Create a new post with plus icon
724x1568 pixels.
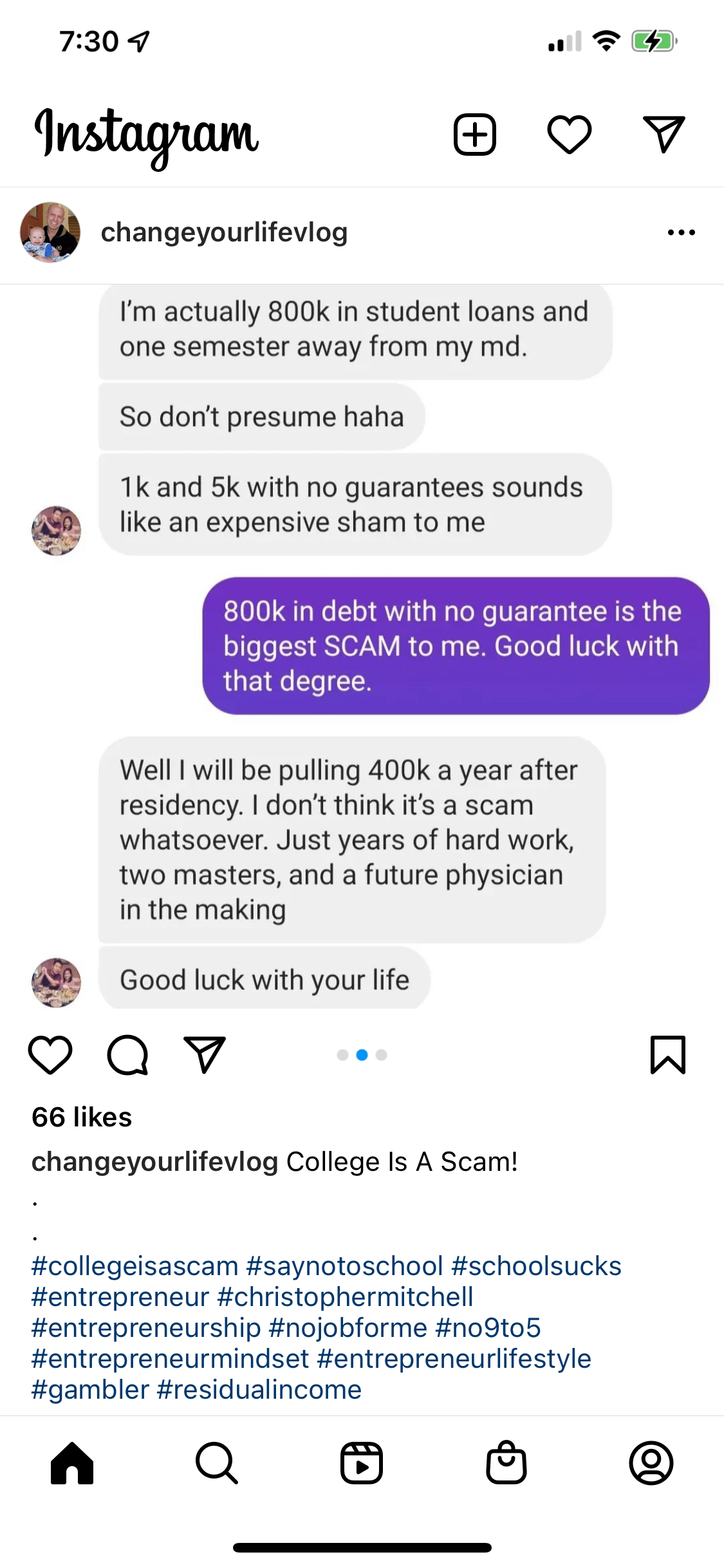(475, 135)
